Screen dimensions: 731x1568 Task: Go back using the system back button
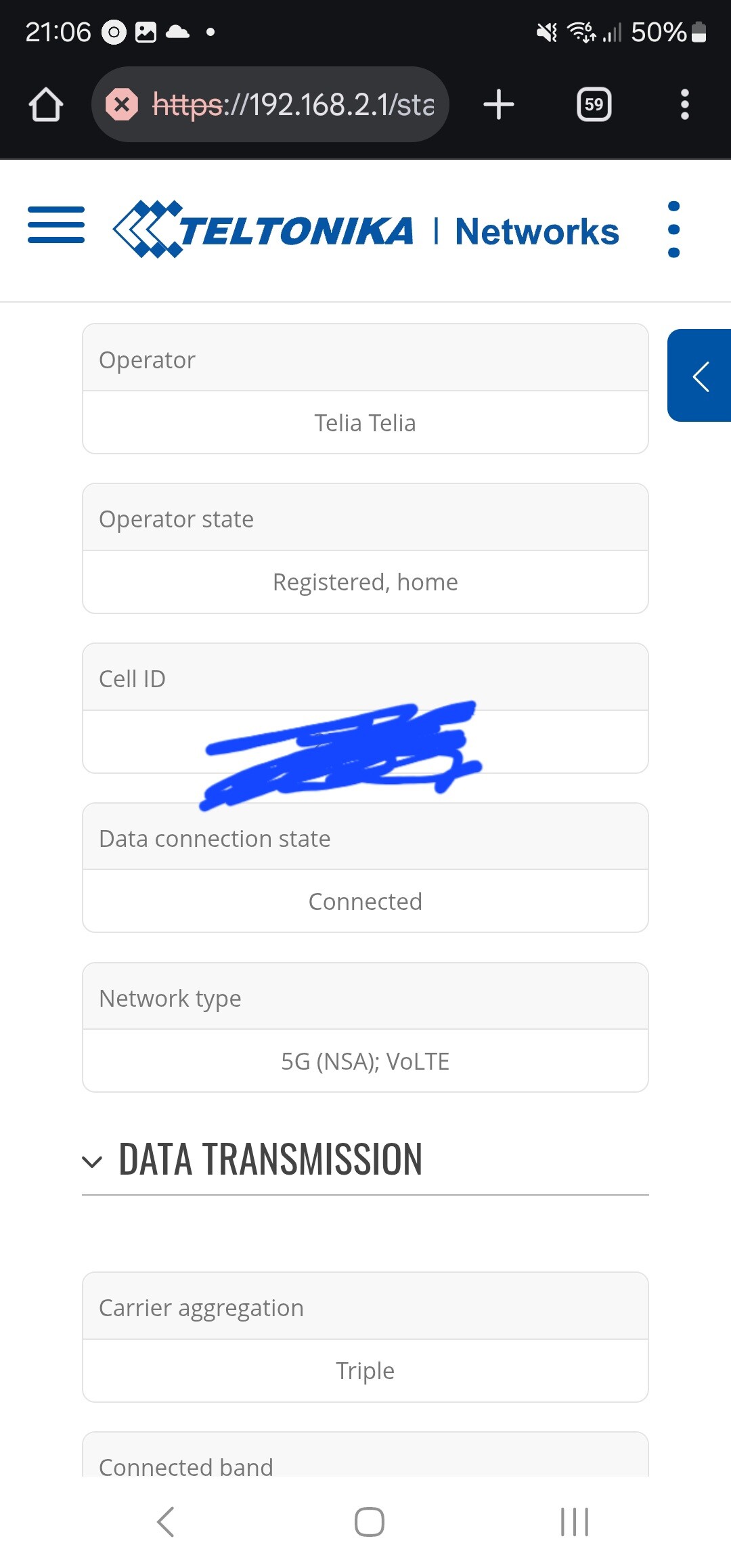pyautogui.click(x=166, y=1523)
